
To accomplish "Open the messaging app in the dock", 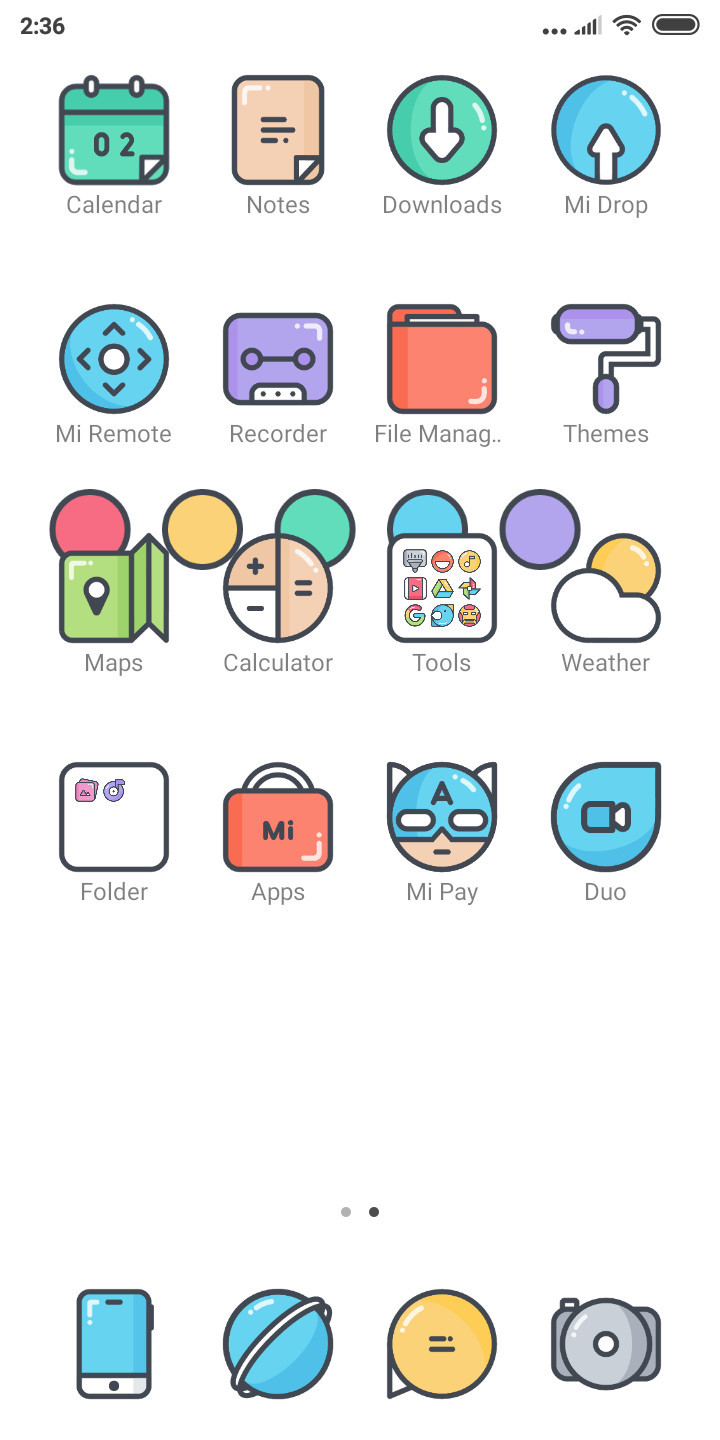I will tap(442, 1344).
